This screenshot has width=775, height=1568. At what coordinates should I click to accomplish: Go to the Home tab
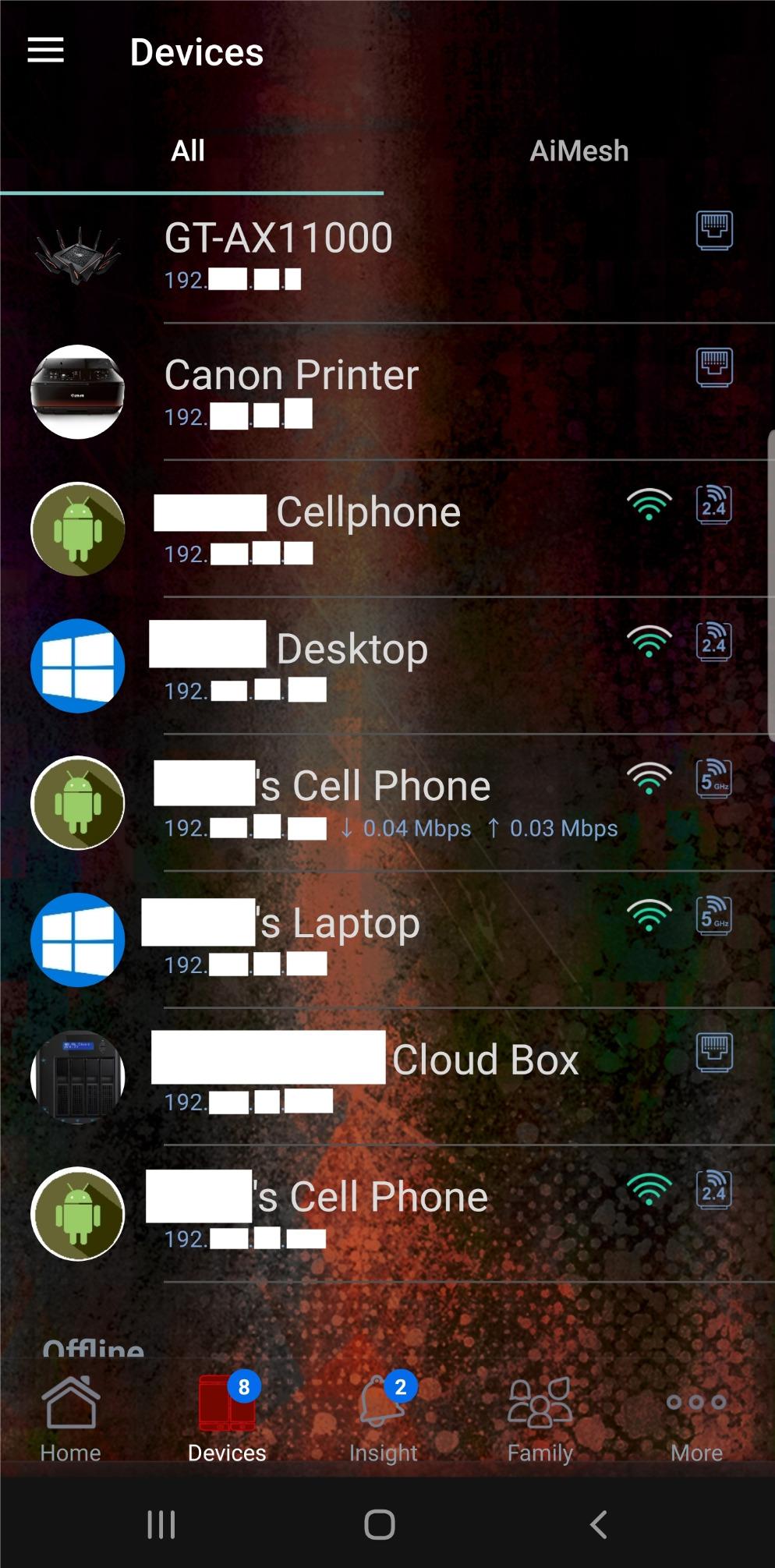pos(70,1419)
